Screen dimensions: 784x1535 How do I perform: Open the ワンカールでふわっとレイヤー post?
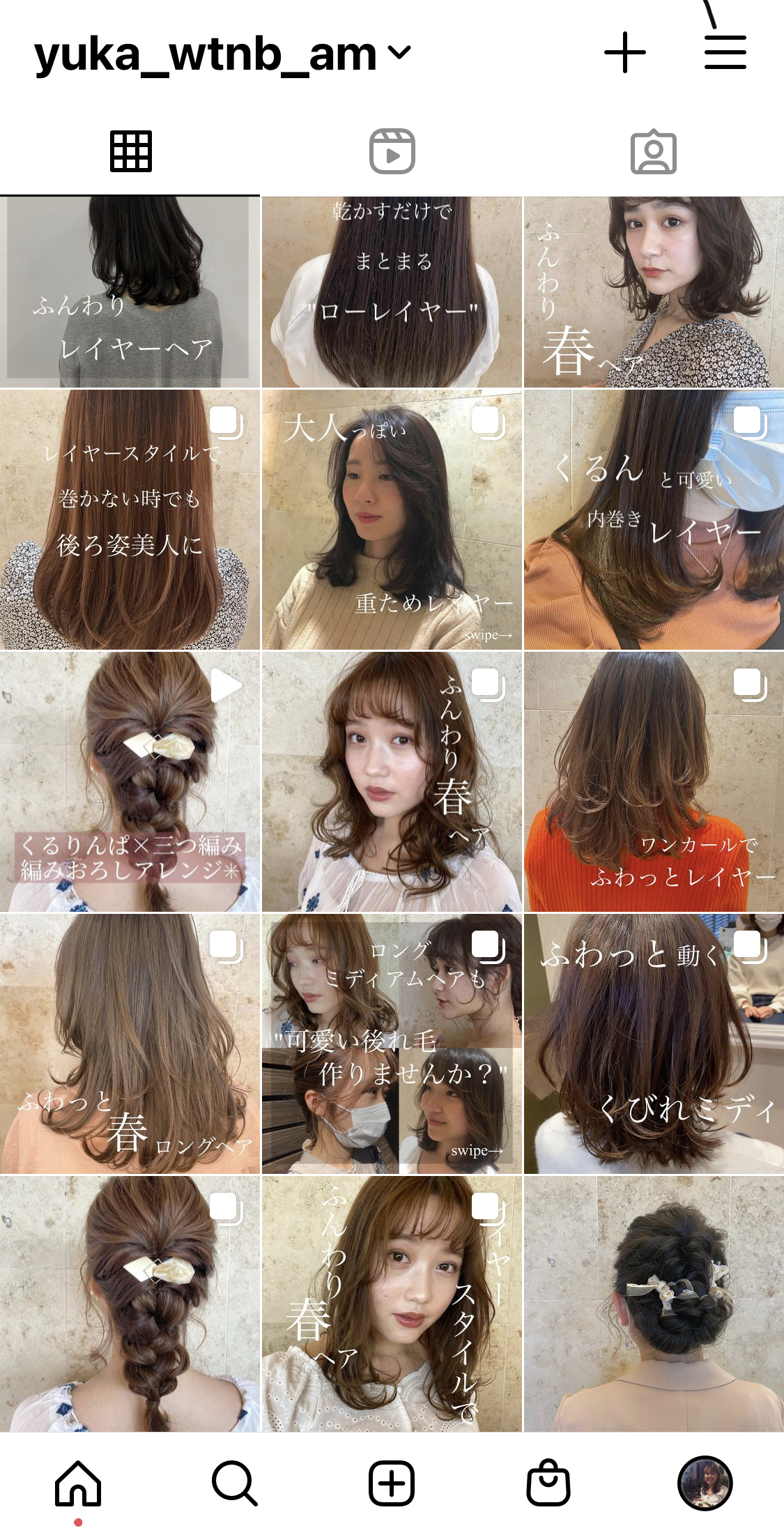(x=654, y=781)
